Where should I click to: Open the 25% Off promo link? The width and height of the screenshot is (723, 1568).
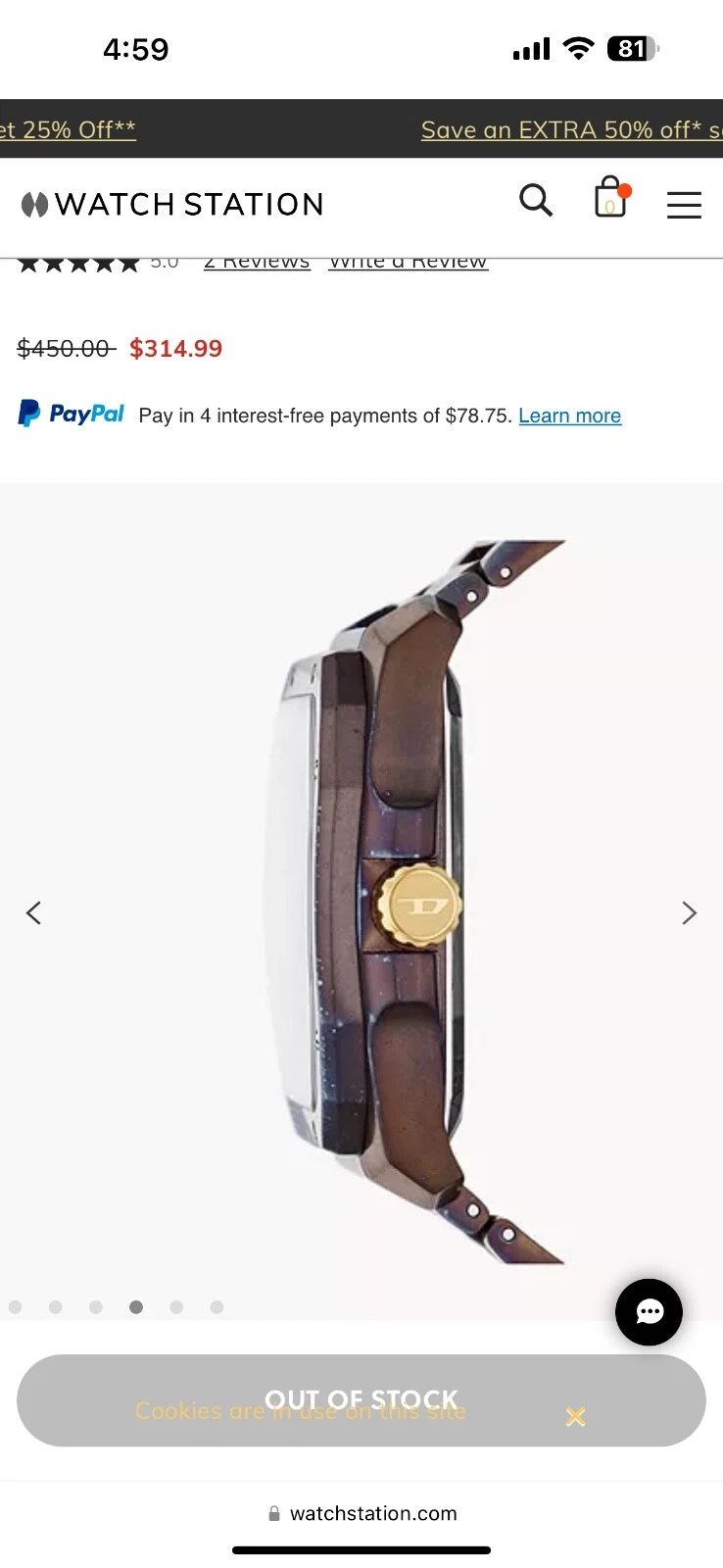(x=68, y=129)
